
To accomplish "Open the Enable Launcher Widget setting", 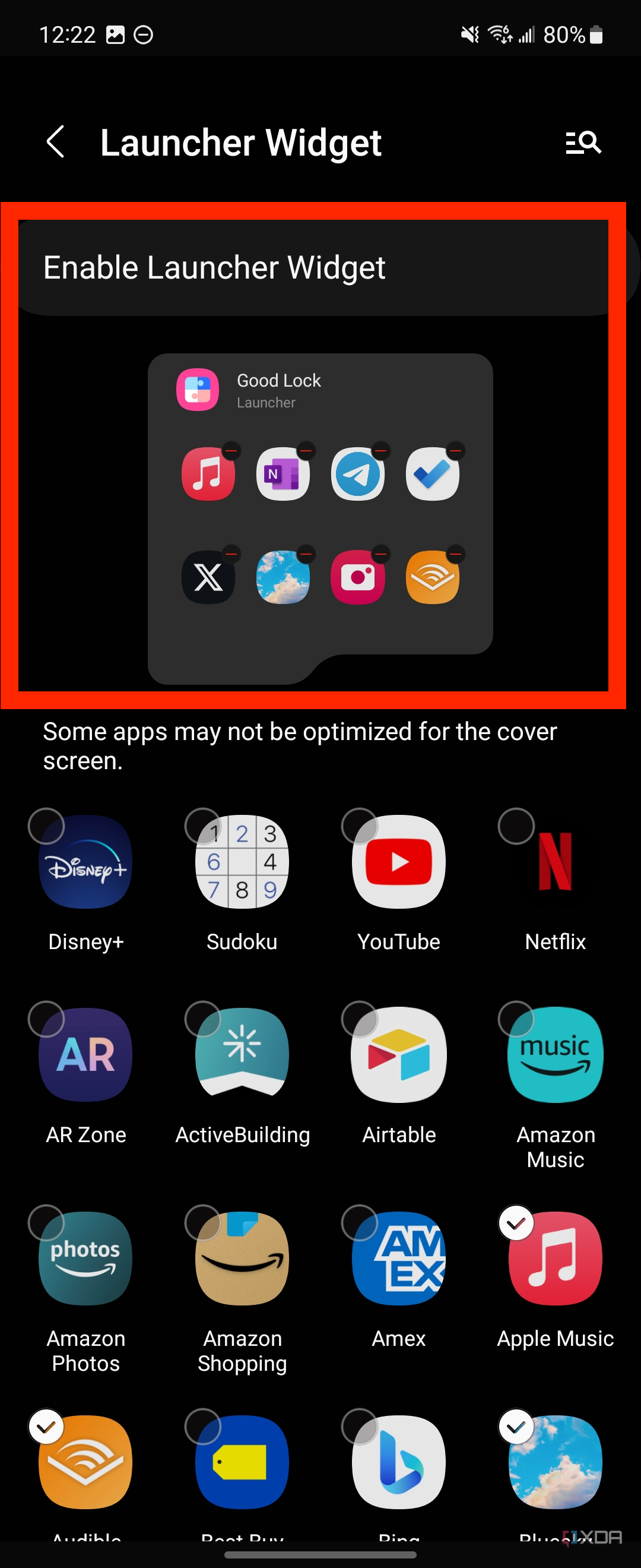I will click(313, 268).
